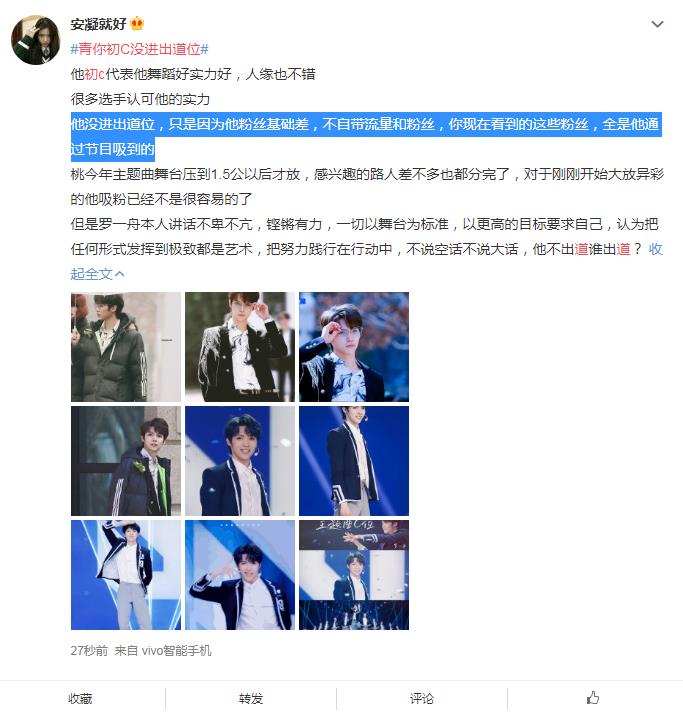Open 安凝就好's profile avatar
The image size is (683, 715).
[x=34, y=40]
